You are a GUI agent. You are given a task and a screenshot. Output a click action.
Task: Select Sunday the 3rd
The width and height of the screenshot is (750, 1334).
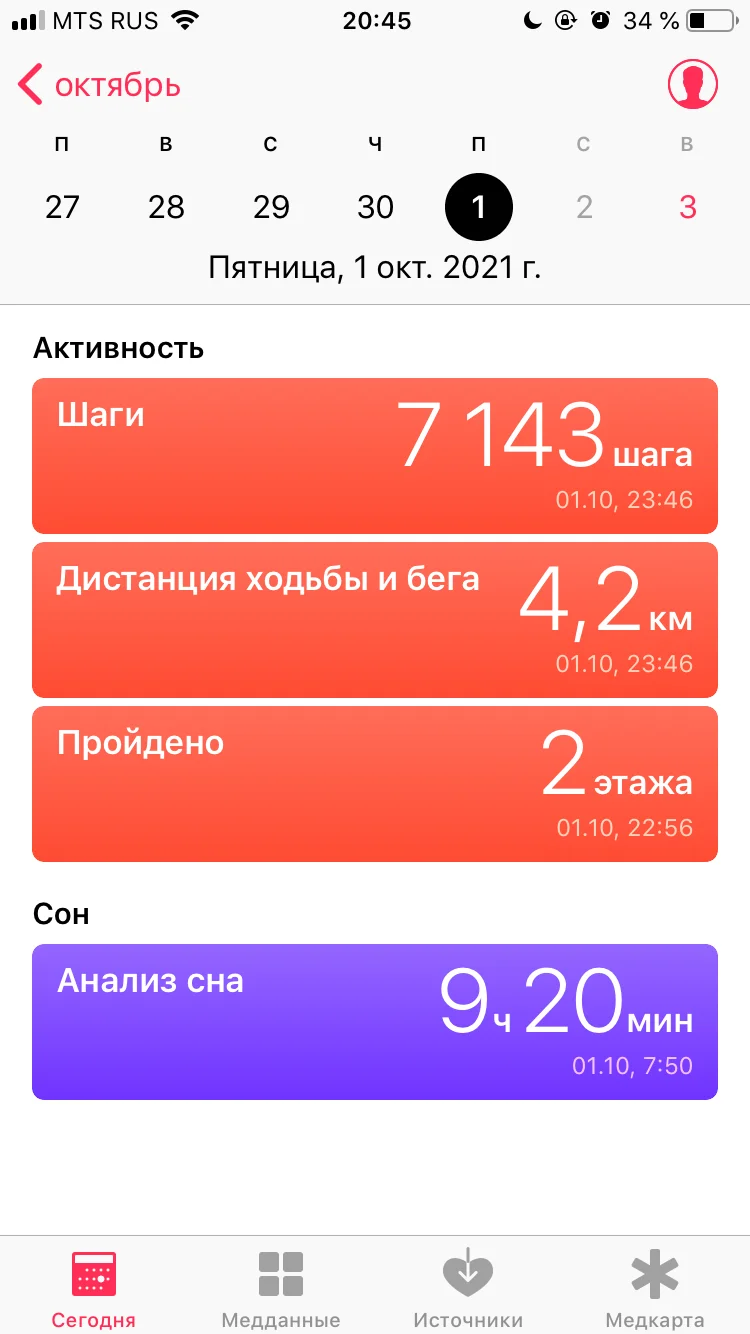point(687,207)
